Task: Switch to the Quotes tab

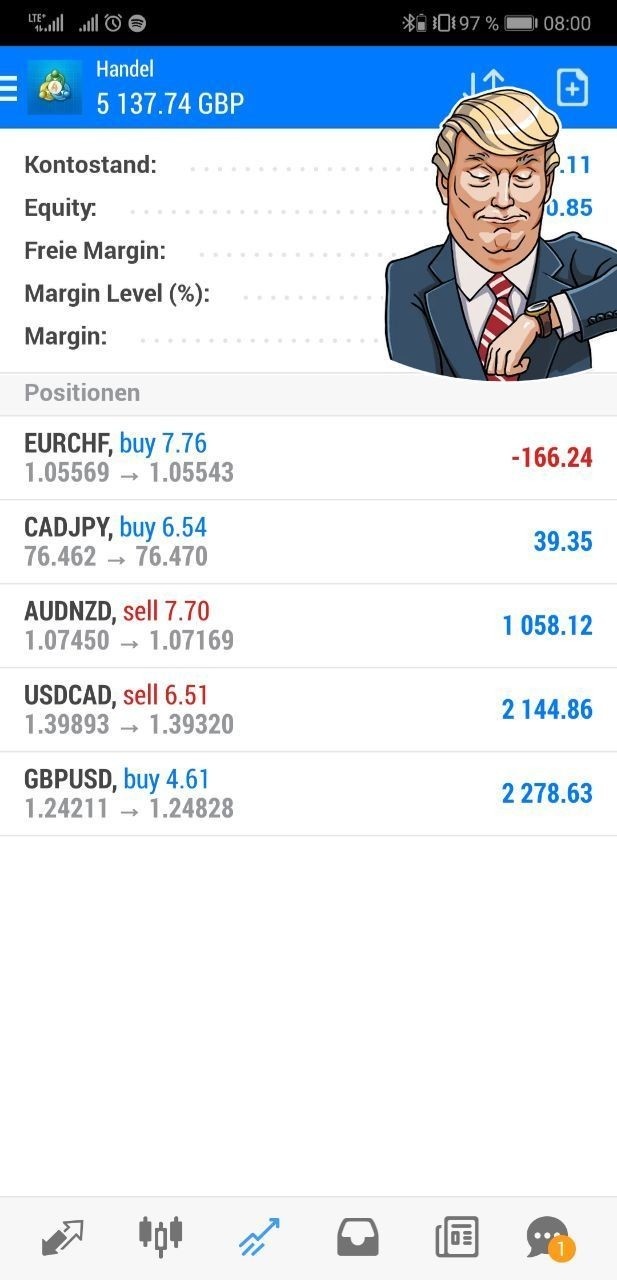Action: coord(62,1237)
